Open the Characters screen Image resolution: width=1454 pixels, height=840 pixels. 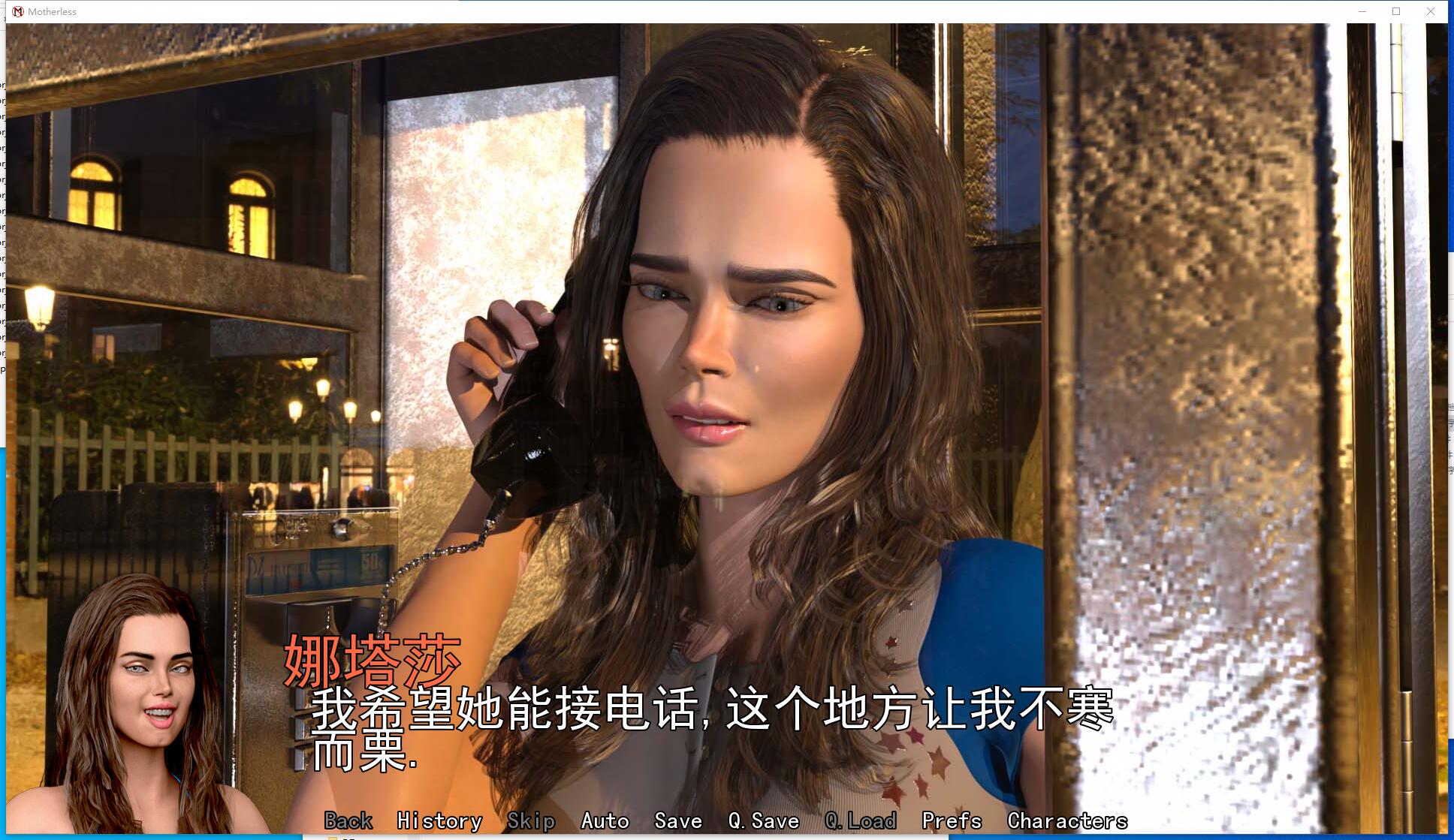tap(1066, 820)
